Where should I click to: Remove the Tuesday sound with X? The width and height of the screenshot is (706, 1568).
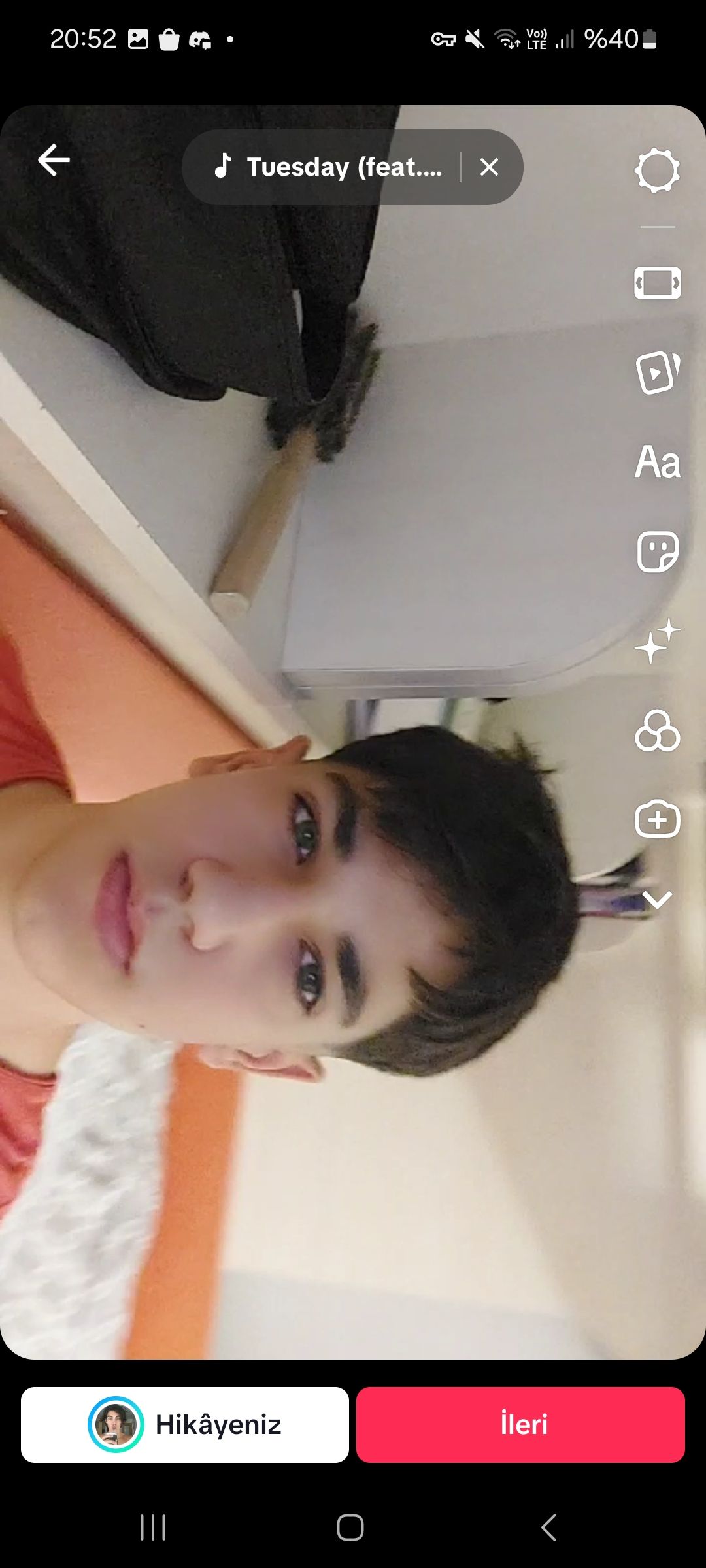tap(489, 167)
